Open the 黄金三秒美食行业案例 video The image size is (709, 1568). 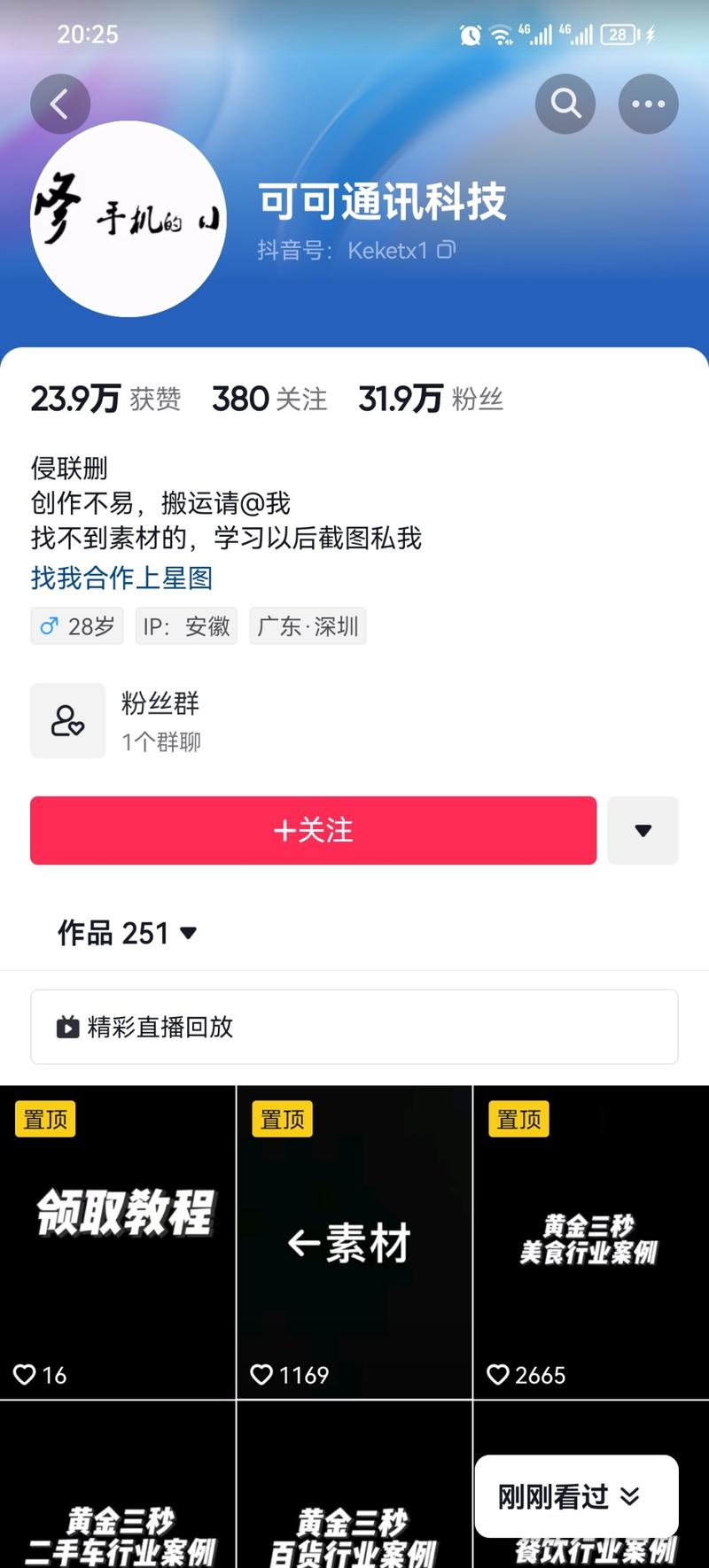click(x=591, y=1242)
